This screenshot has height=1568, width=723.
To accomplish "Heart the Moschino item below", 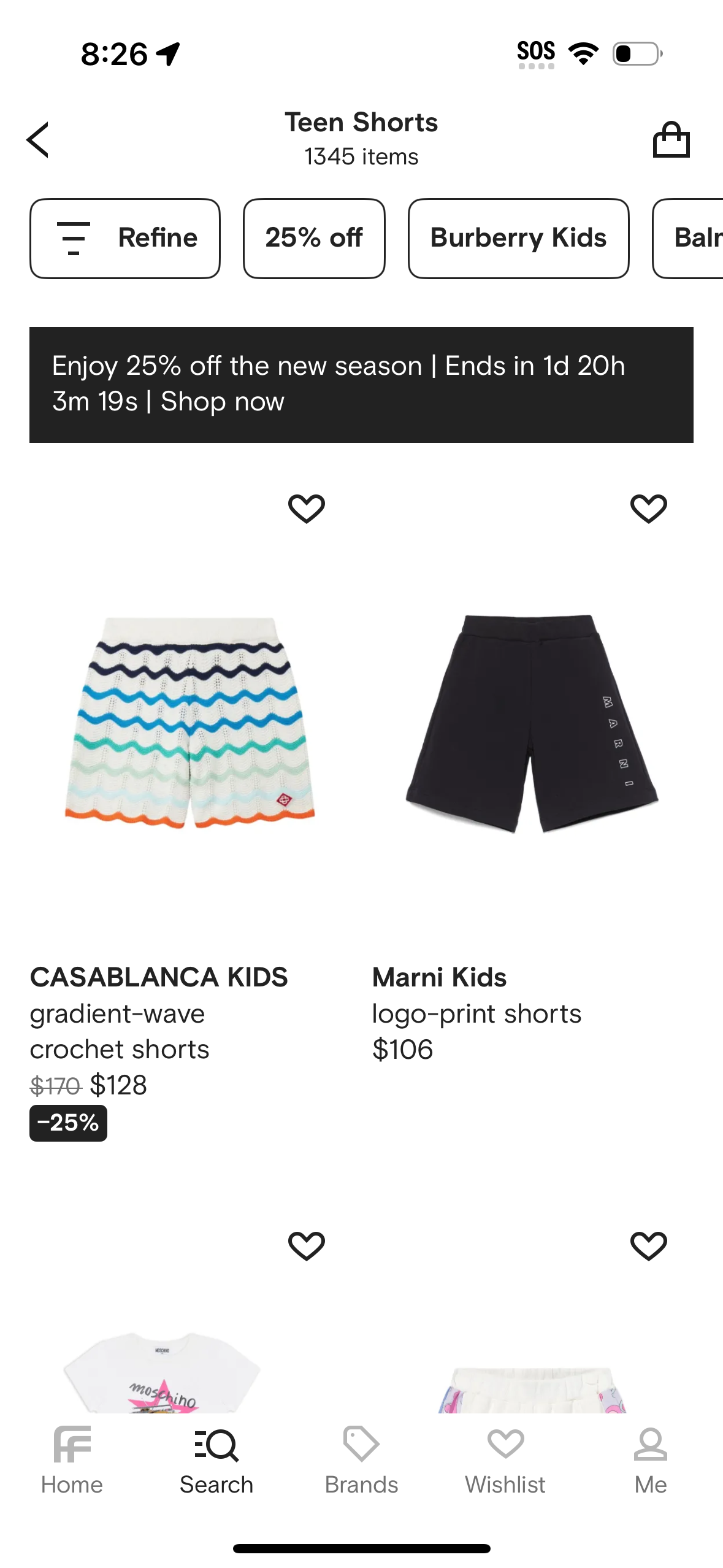I will 307,1245.
